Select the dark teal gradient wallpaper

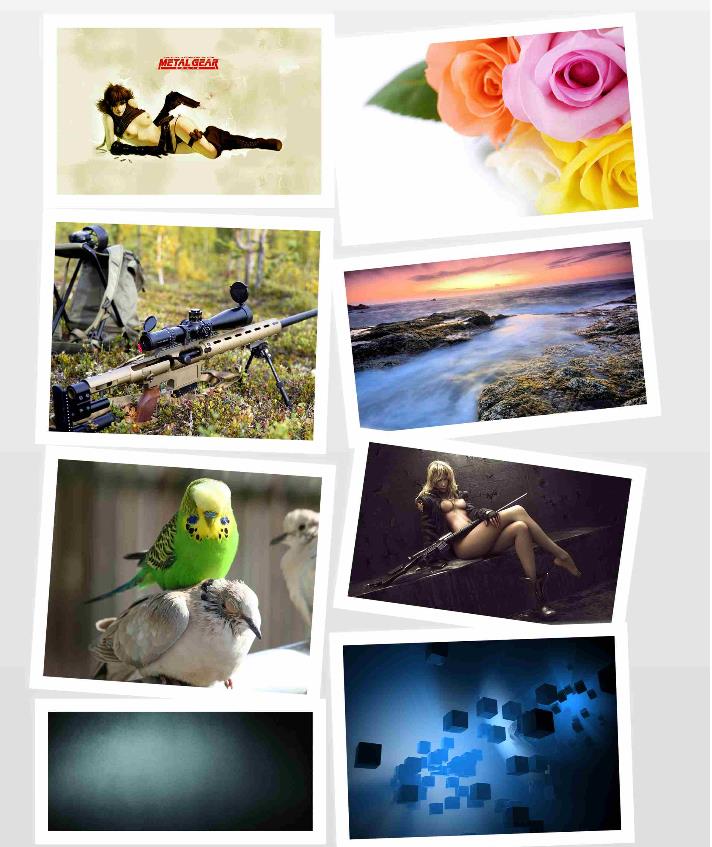[x=180, y=771]
